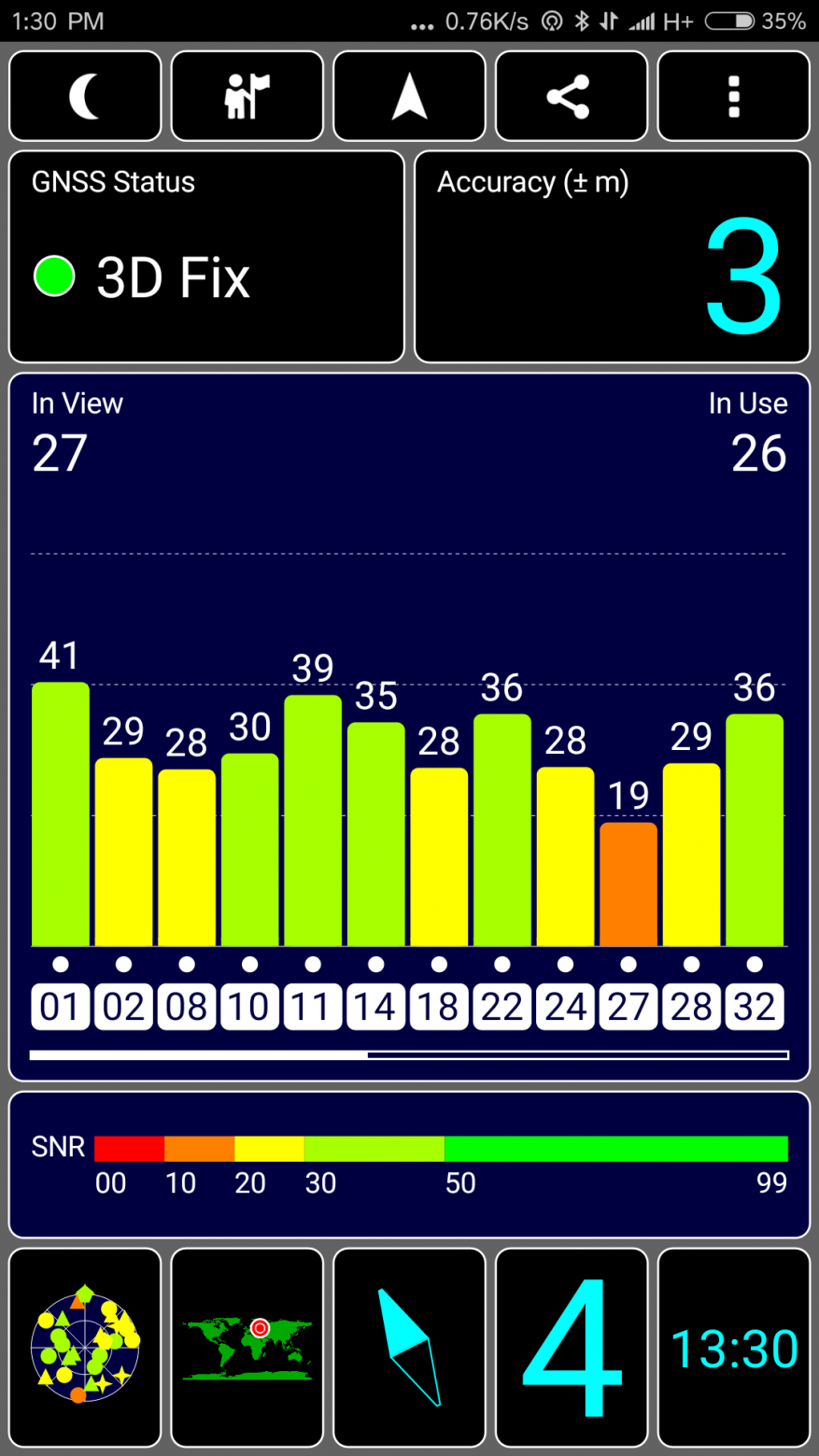Open the GNSS Status tile
Viewport: 819px width, 1456px height.
pos(206,257)
